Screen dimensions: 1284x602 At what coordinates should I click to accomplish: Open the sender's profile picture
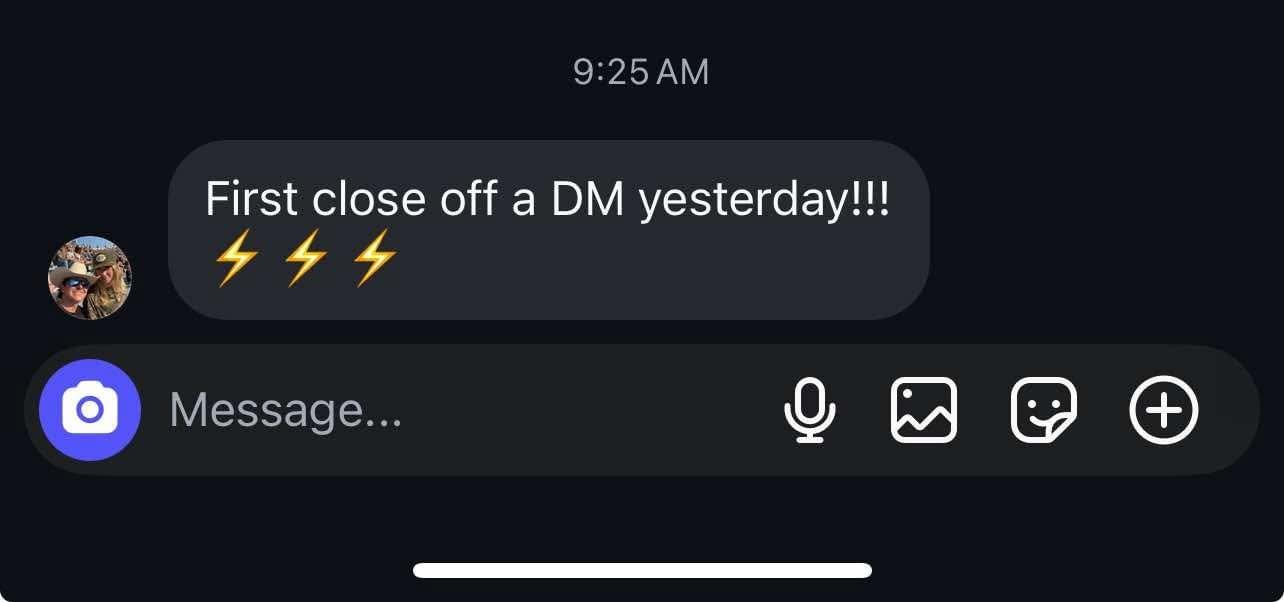[90, 278]
